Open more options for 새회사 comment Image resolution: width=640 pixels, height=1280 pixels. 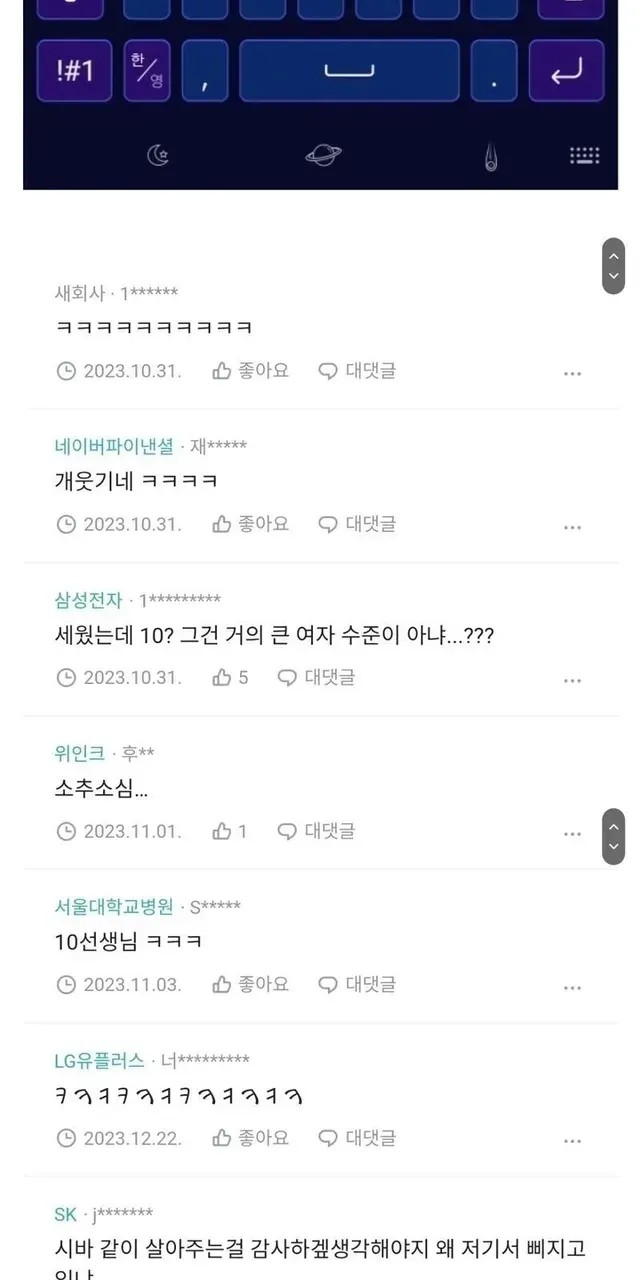(572, 373)
